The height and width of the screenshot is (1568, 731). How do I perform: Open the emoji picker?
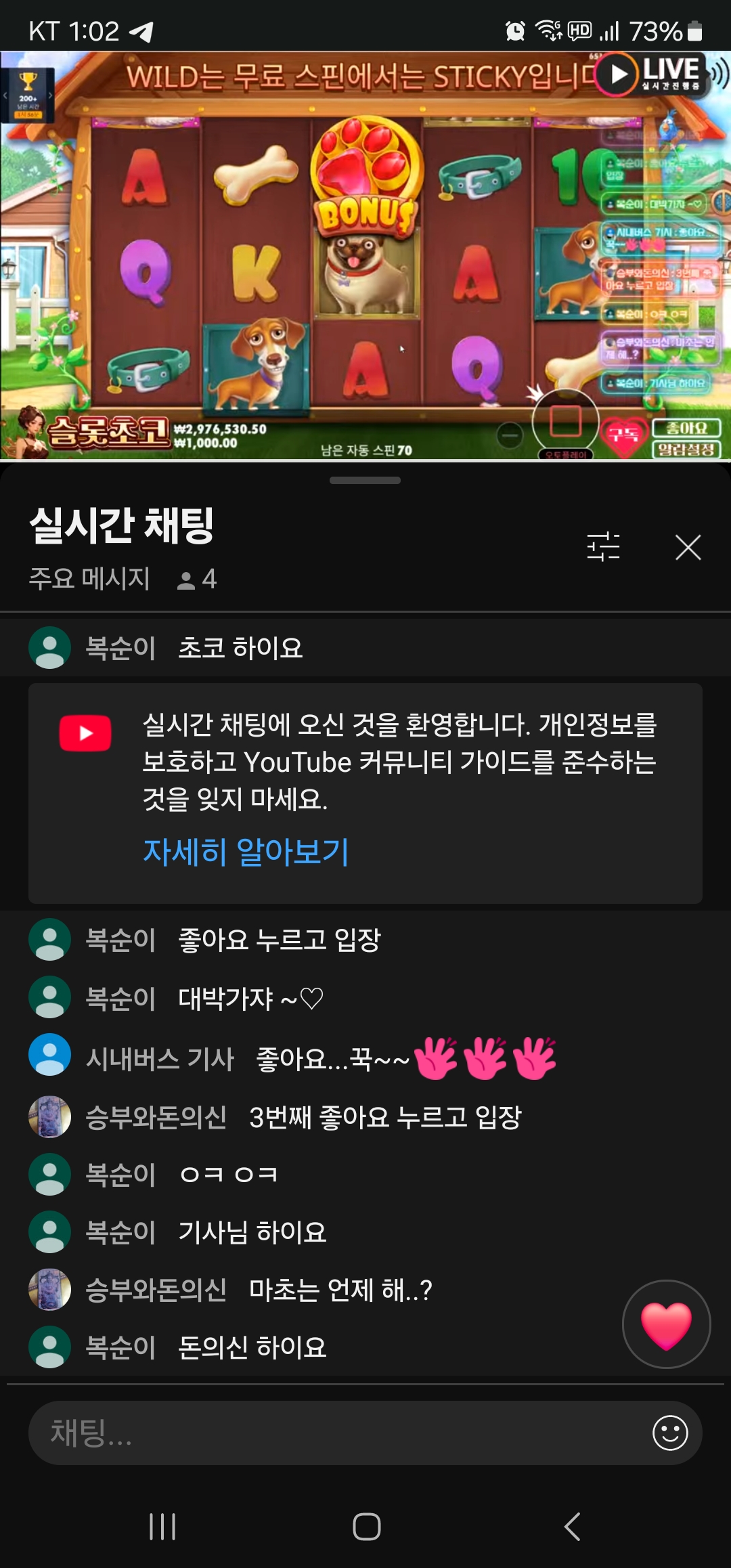click(670, 1433)
